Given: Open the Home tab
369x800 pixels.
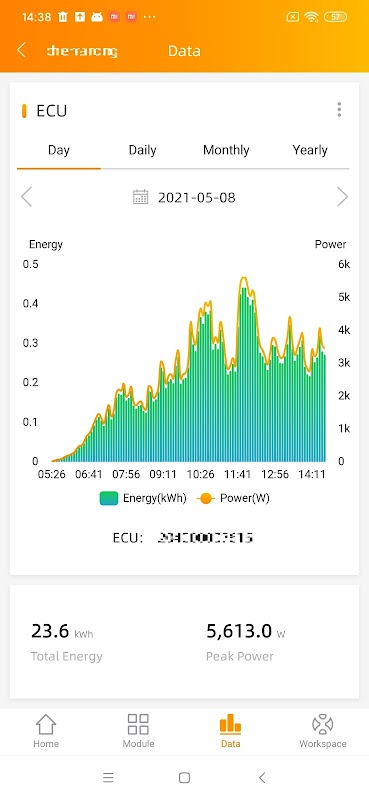Looking at the screenshot, I should coord(46,731).
